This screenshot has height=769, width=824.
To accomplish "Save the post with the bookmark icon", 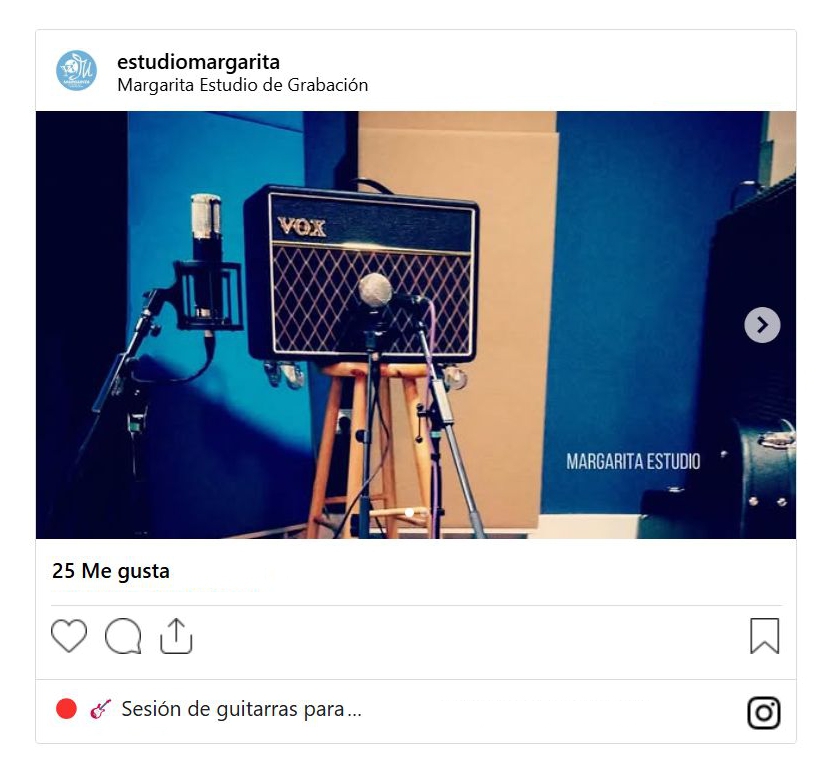I will pos(764,636).
